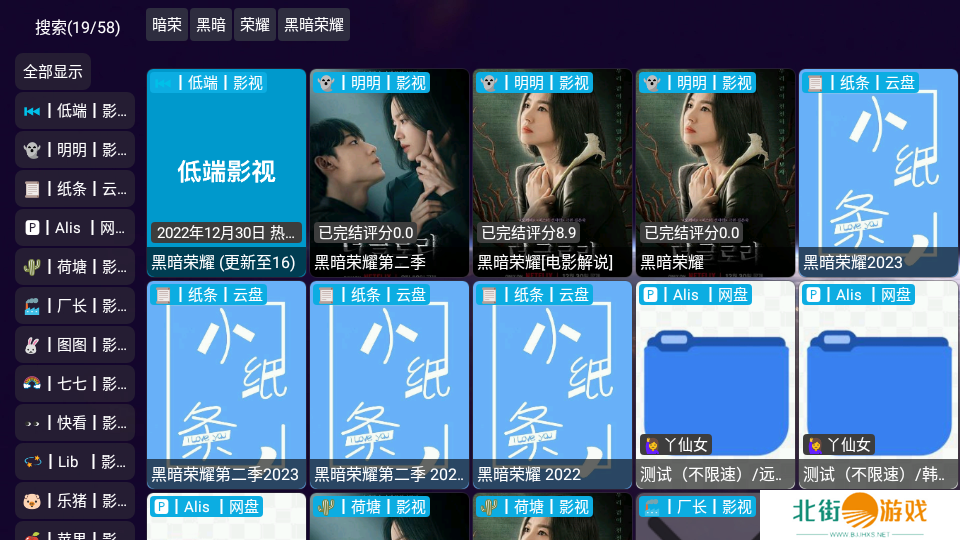Image resolution: width=960 pixels, height=540 pixels.
Task: Filter by 荷塘 source
Action: click(75, 267)
